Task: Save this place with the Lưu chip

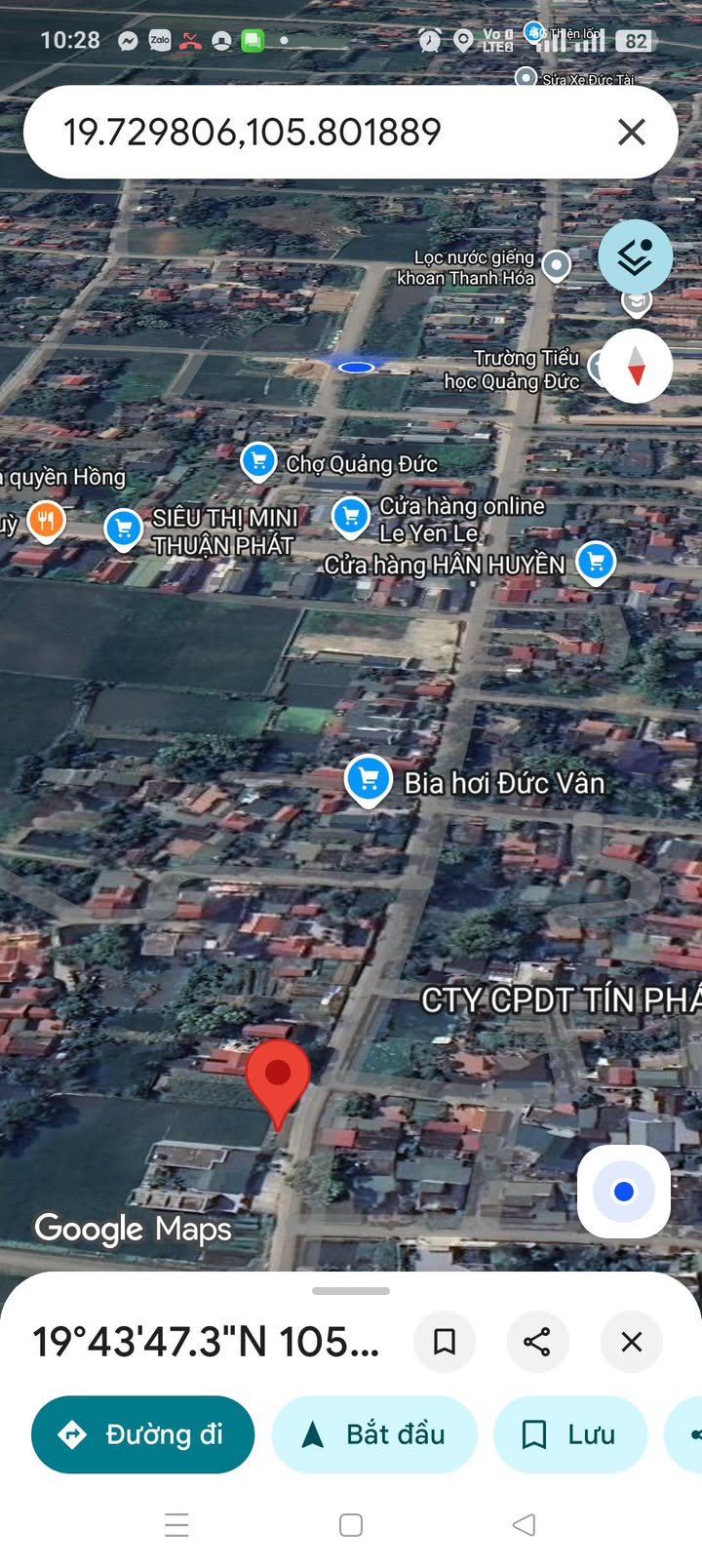Action: [x=570, y=1434]
